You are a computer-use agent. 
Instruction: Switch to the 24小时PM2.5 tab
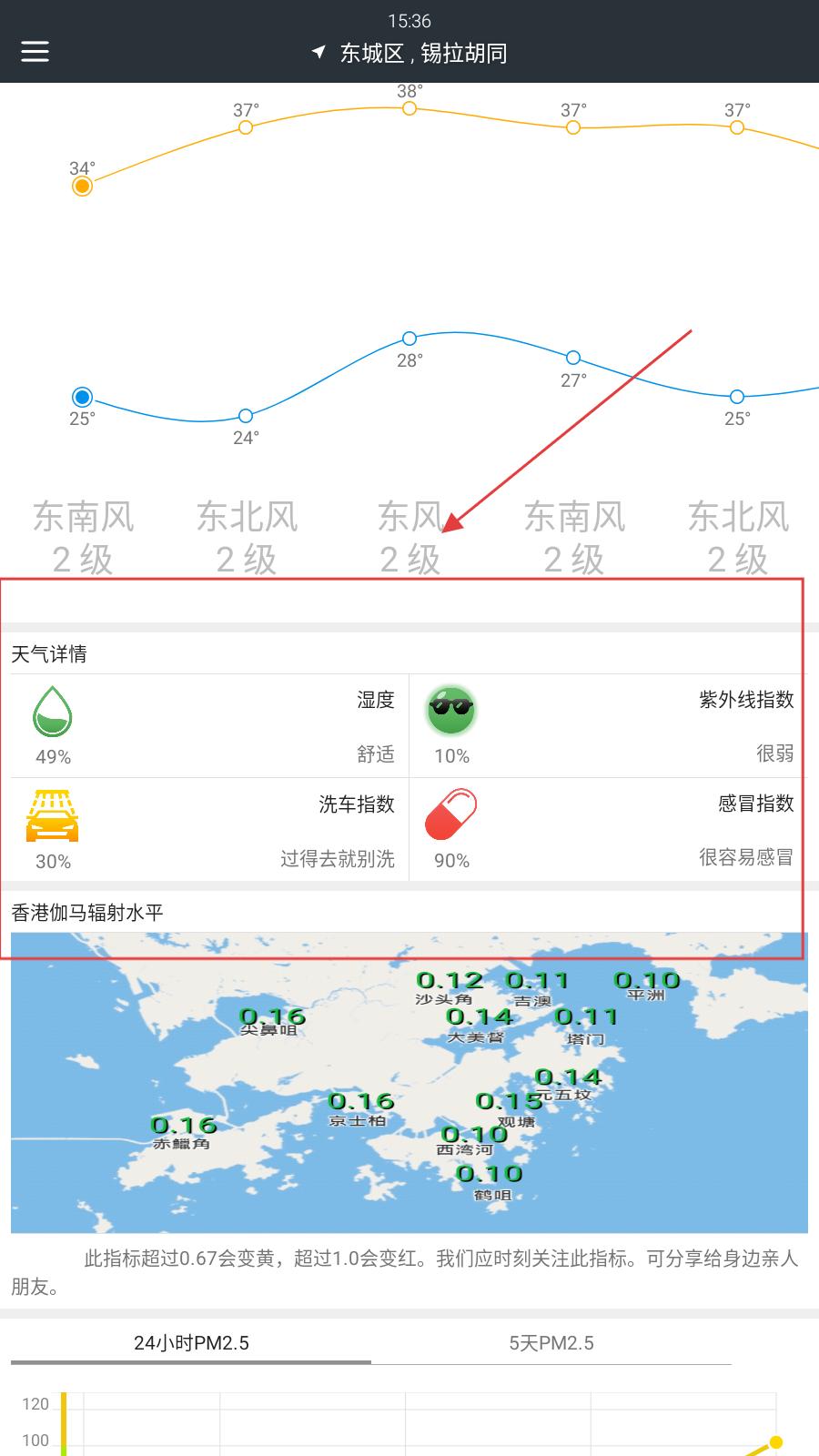pos(191,1343)
